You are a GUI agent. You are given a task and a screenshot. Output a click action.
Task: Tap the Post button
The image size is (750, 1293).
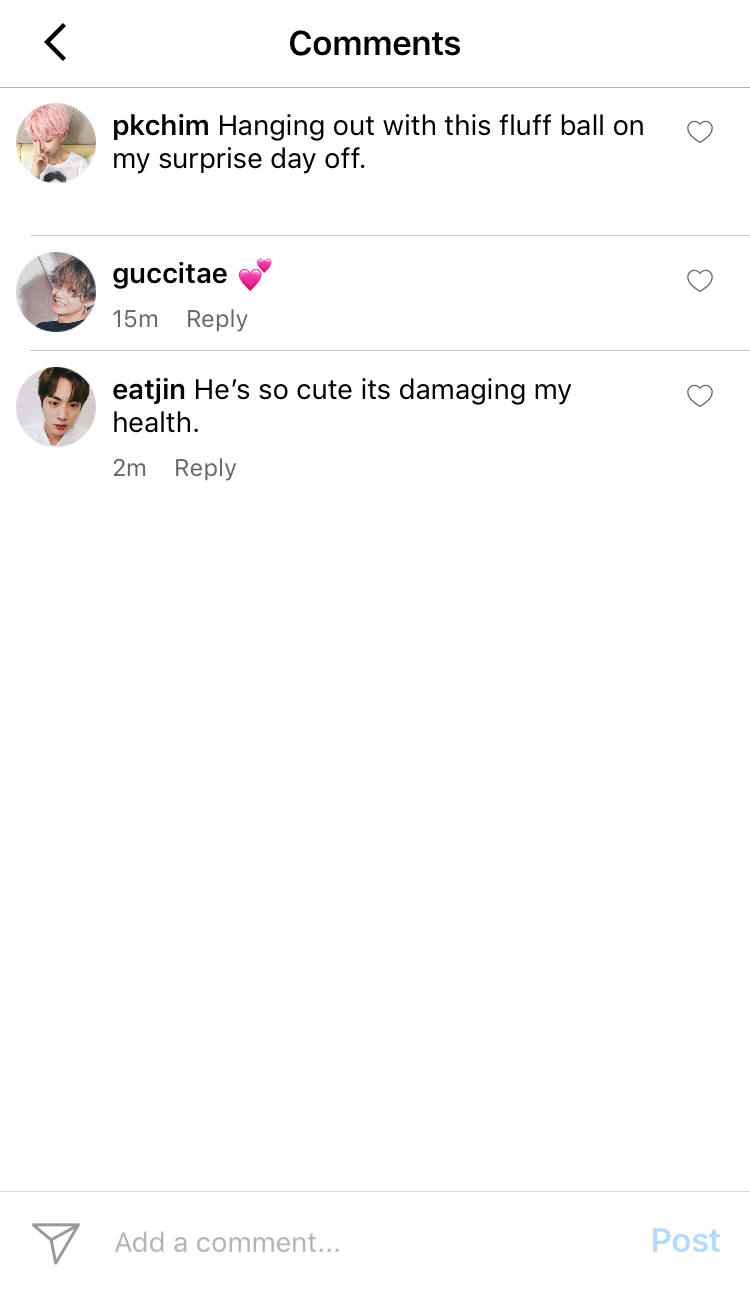pos(685,1241)
